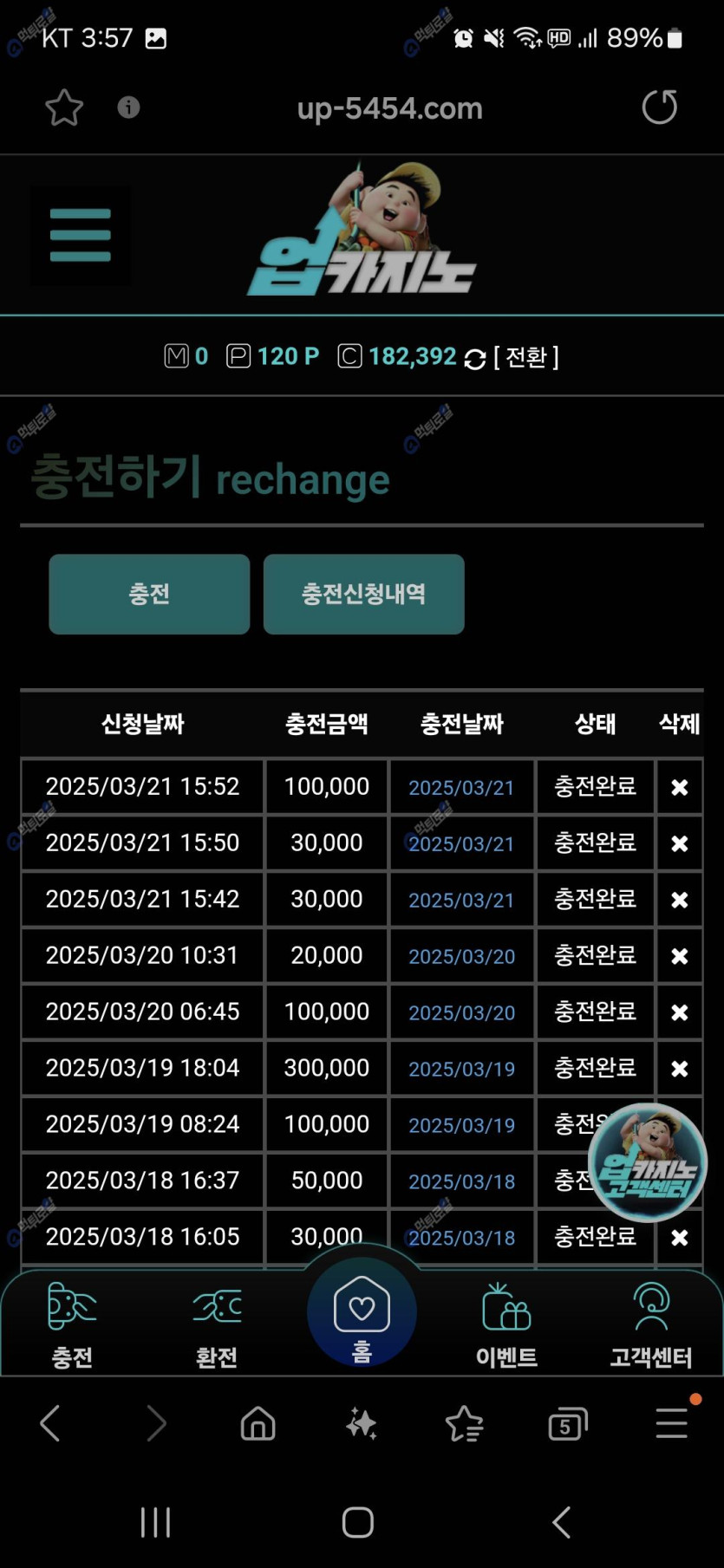Refresh the casino balance
The width and height of the screenshot is (724, 1568).
click(475, 359)
